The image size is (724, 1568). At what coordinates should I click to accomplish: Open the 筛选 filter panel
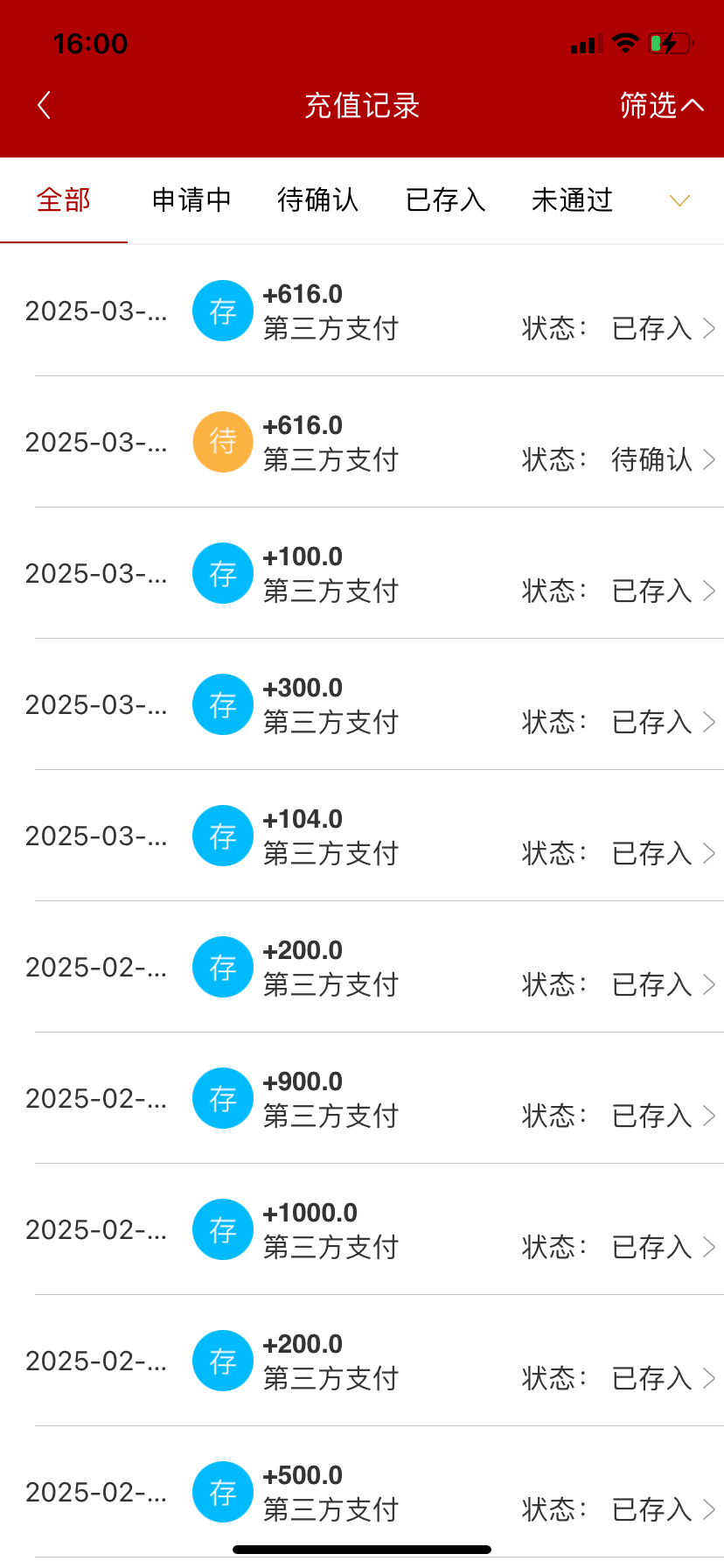660,105
